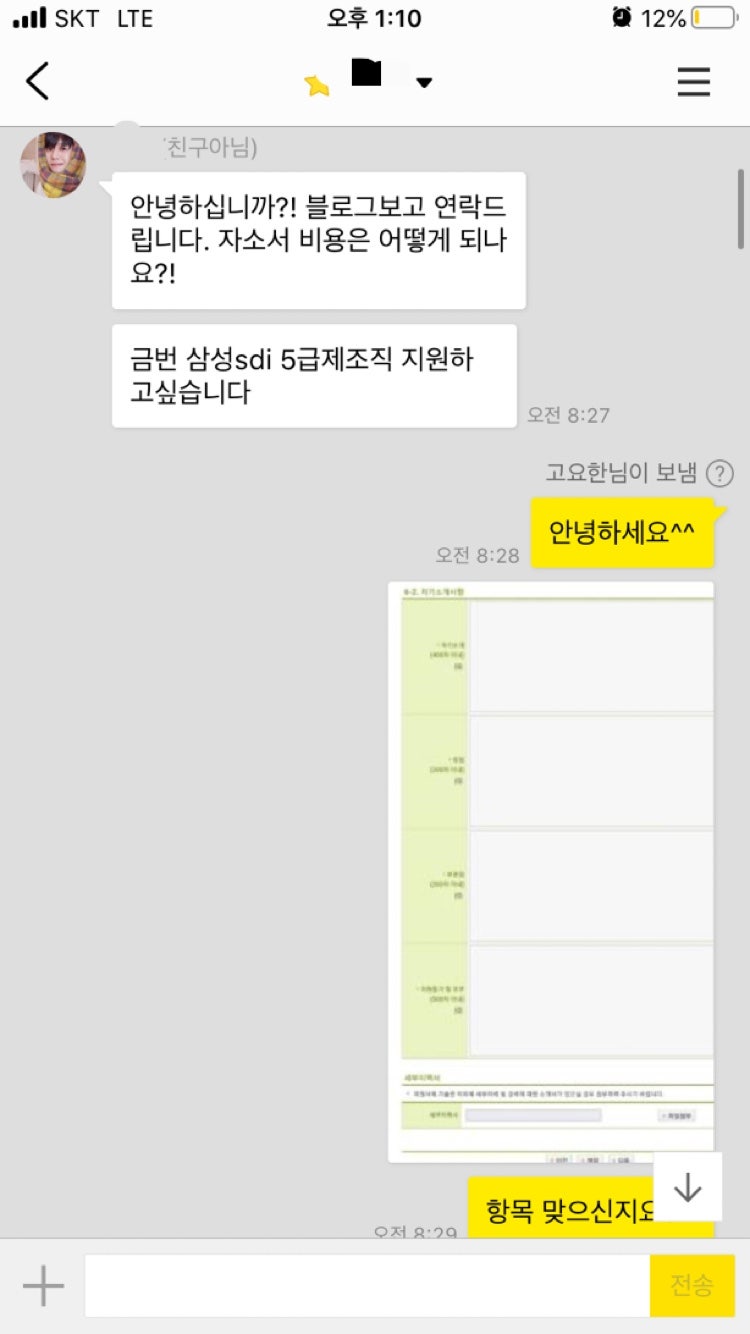Viewport: 750px width, 1334px height.
Task: Focus the message text field
Action: [x=366, y=1286]
